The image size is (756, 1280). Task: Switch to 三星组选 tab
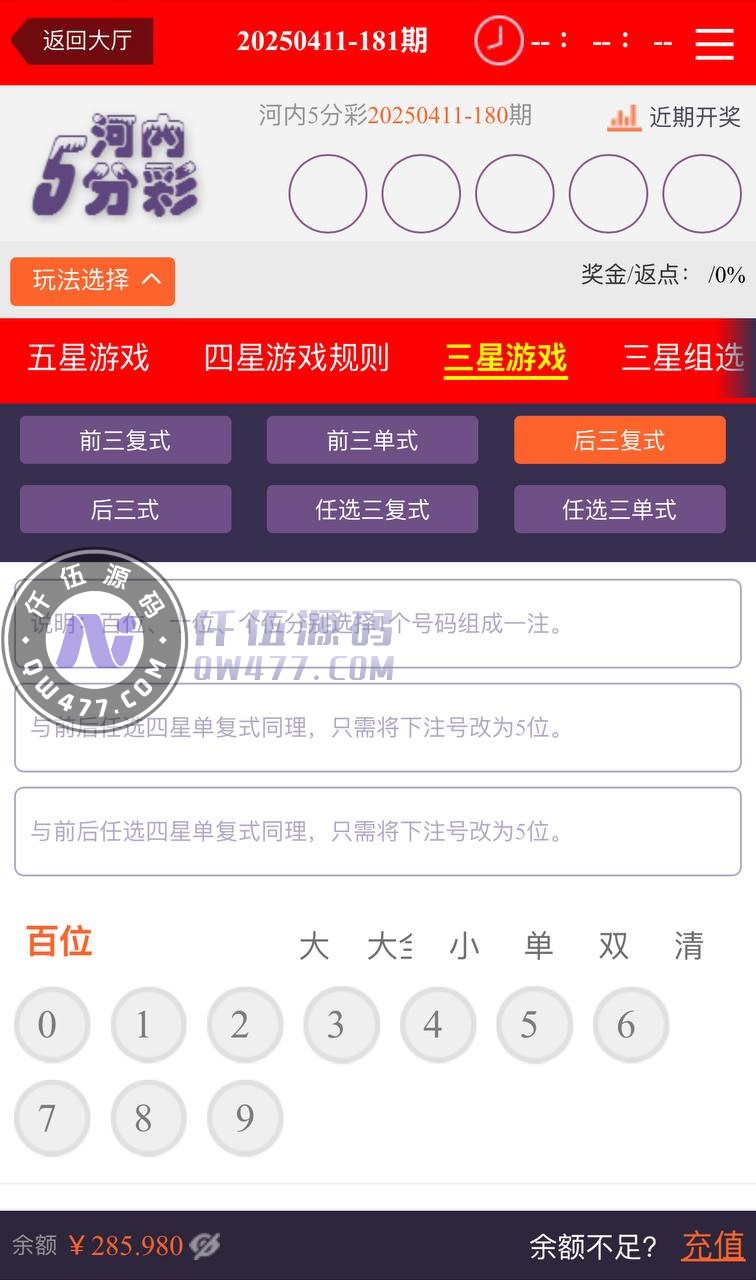[683, 358]
